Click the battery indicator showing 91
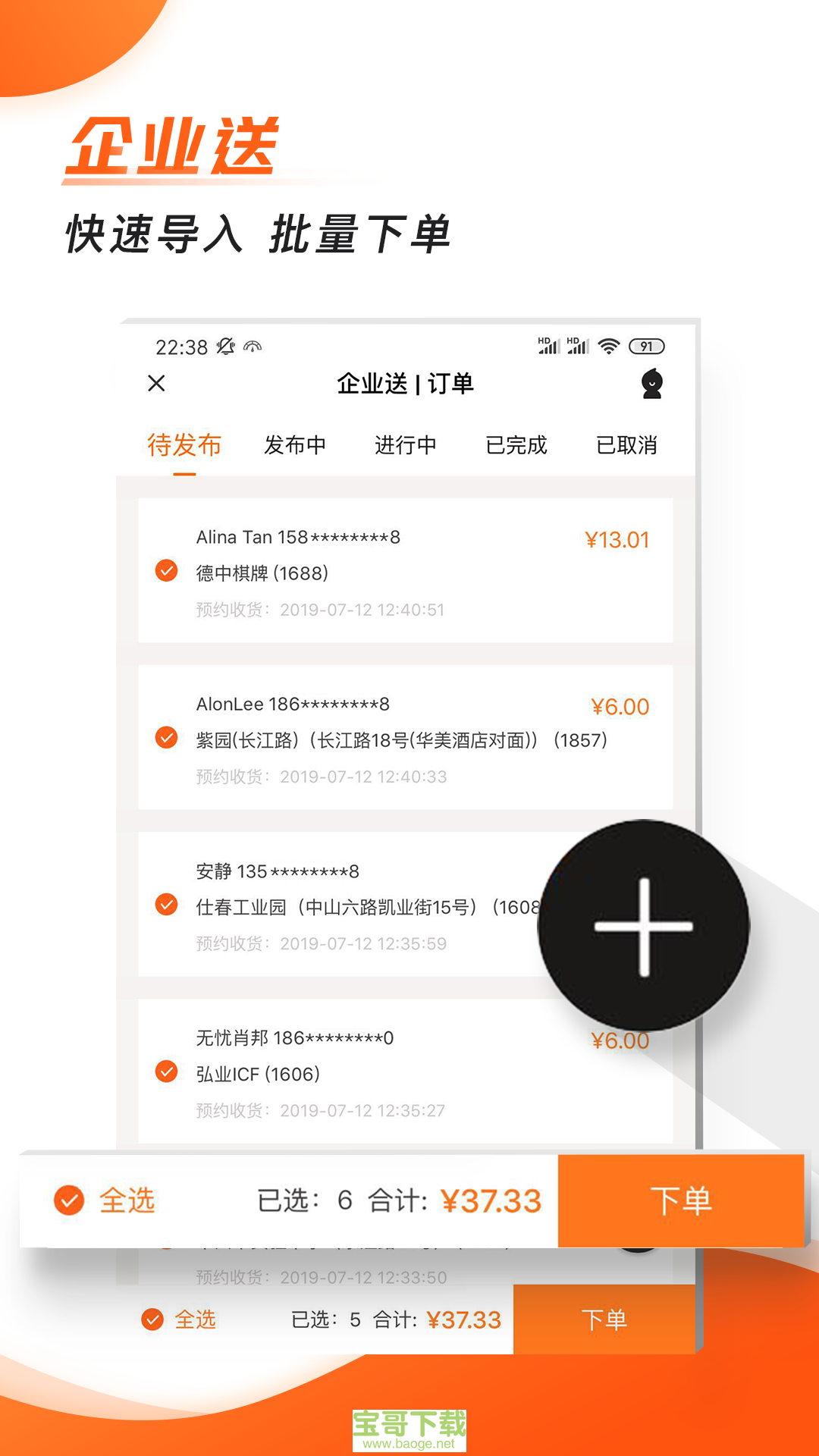This screenshot has height=1456, width=819. pos(646,346)
